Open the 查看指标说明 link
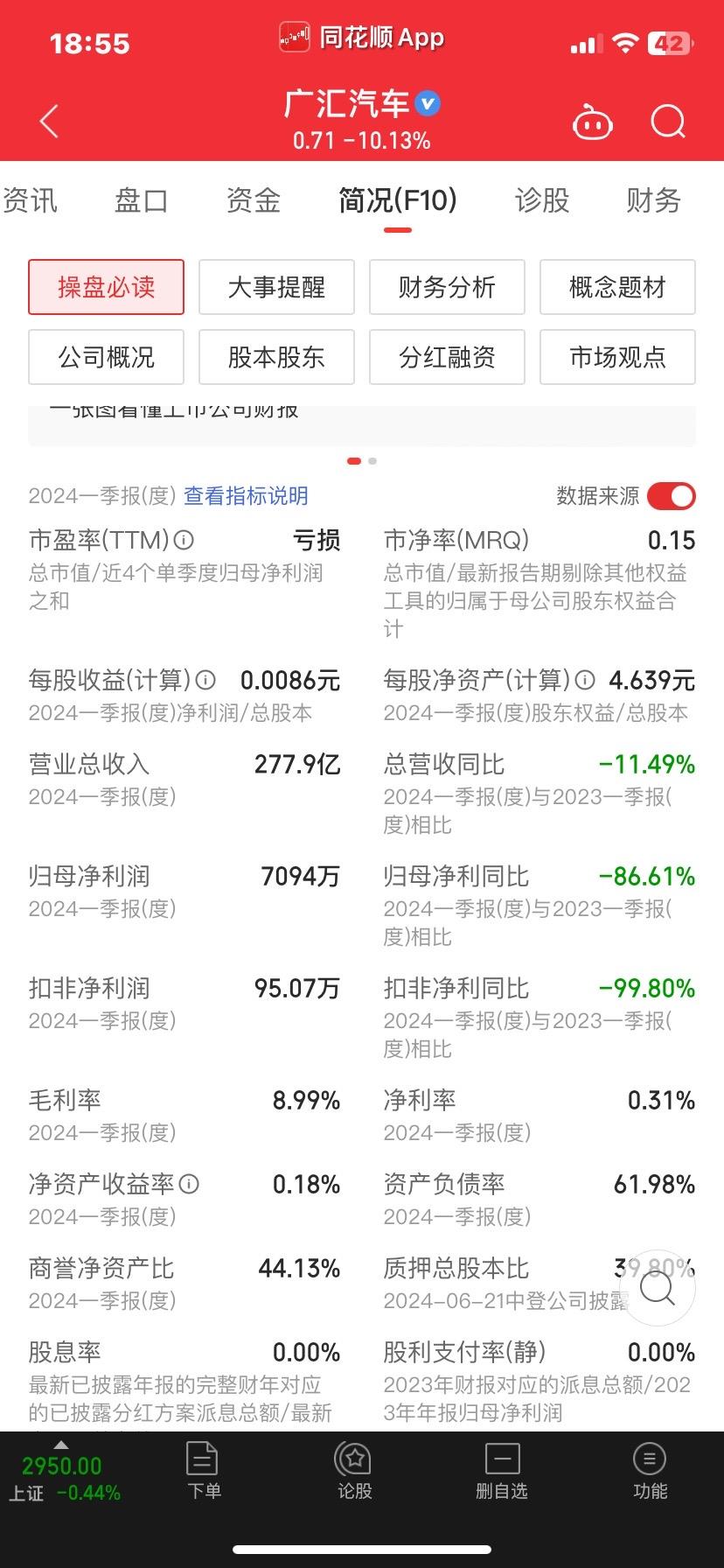Screen dimensions: 724x1568 [x=246, y=496]
